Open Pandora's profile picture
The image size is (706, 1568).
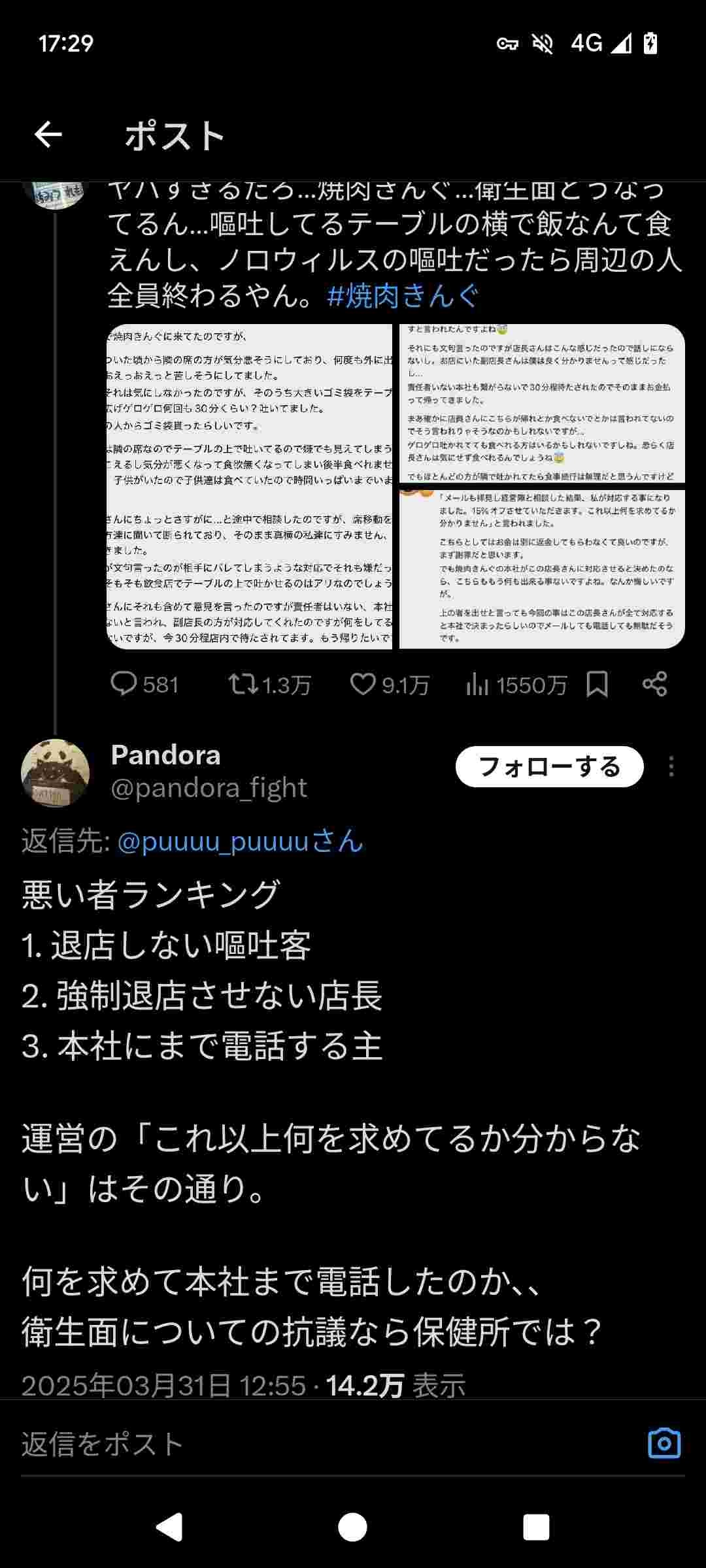56,773
